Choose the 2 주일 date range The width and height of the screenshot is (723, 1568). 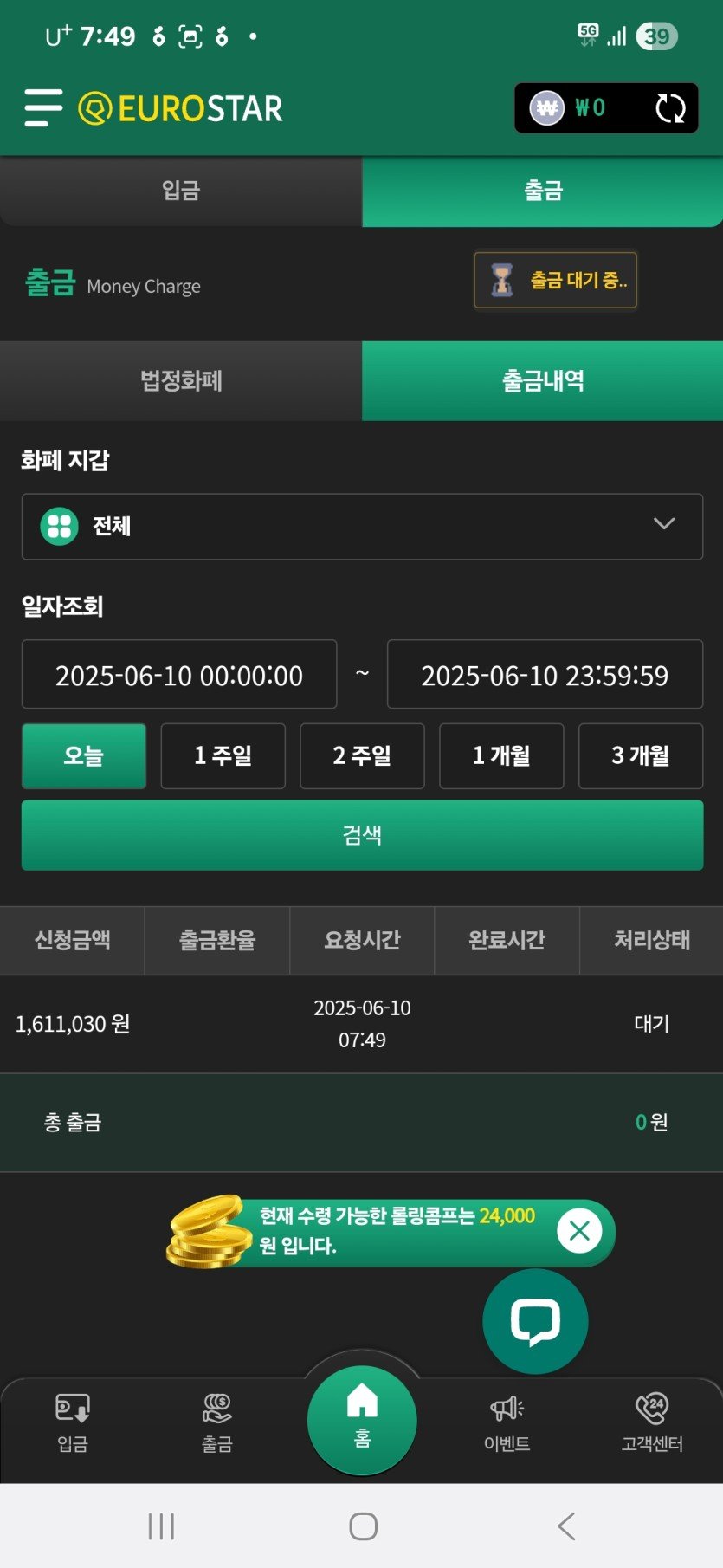pos(362,755)
